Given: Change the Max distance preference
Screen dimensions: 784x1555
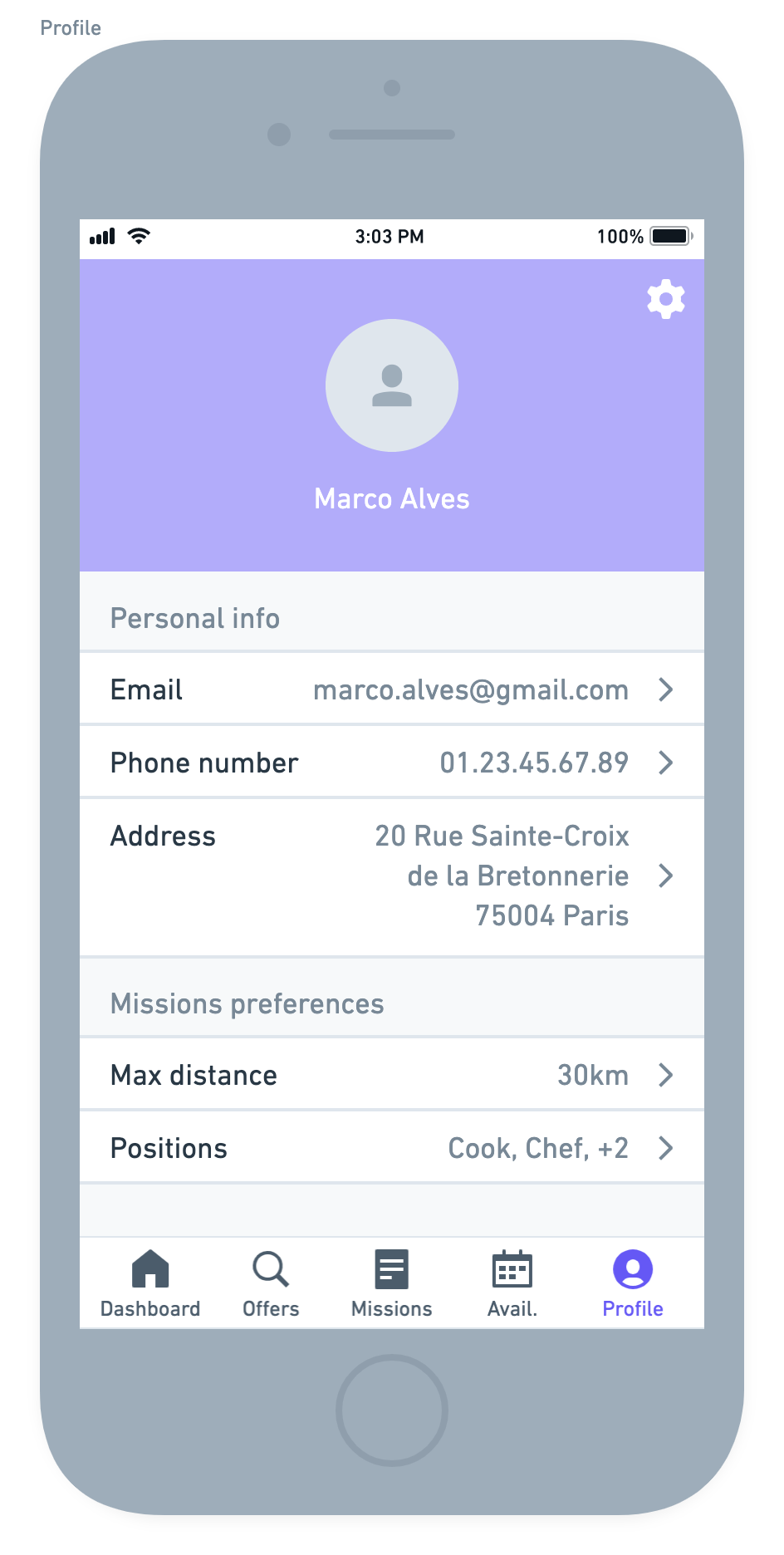Looking at the screenshot, I should (x=392, y=1075).
